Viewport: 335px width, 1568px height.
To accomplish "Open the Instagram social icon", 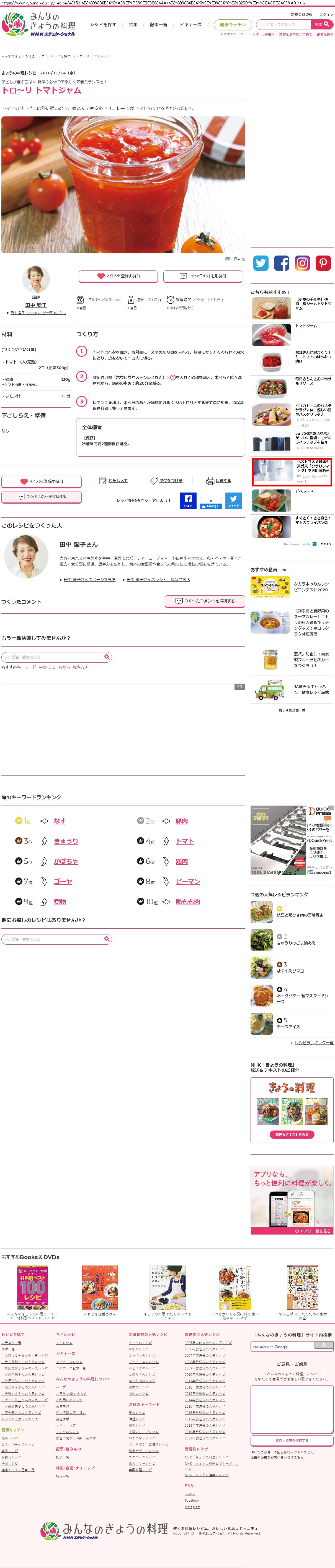I will (x=302, y=263).
